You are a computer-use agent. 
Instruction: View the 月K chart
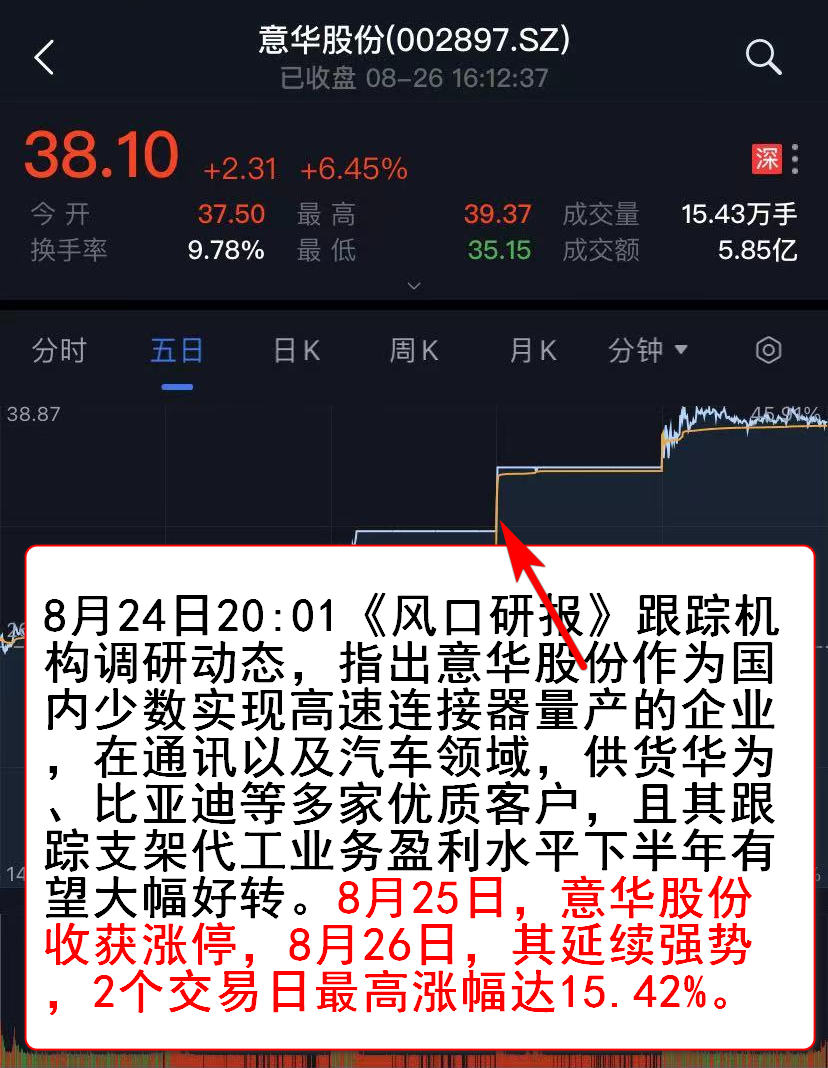coord(532,351)
